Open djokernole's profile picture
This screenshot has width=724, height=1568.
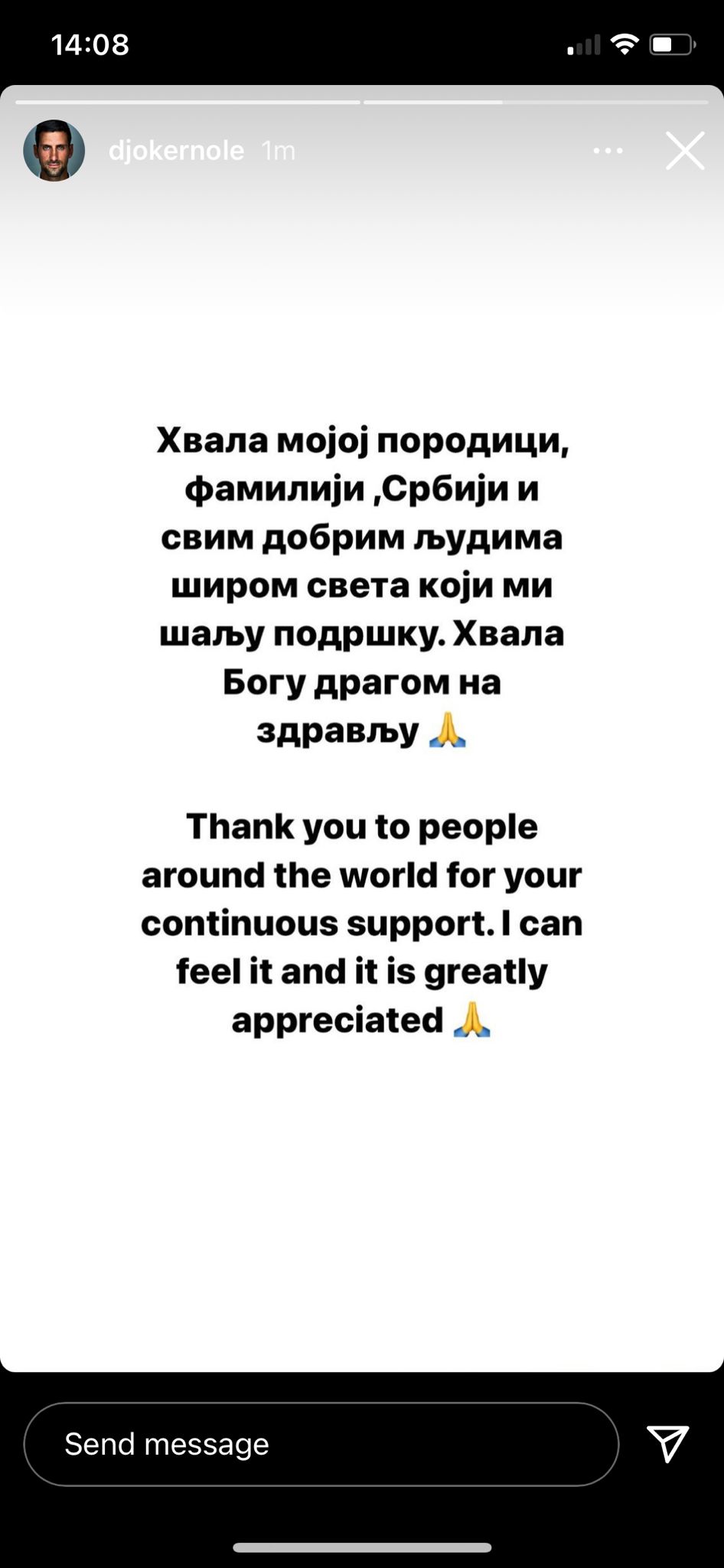54,150
